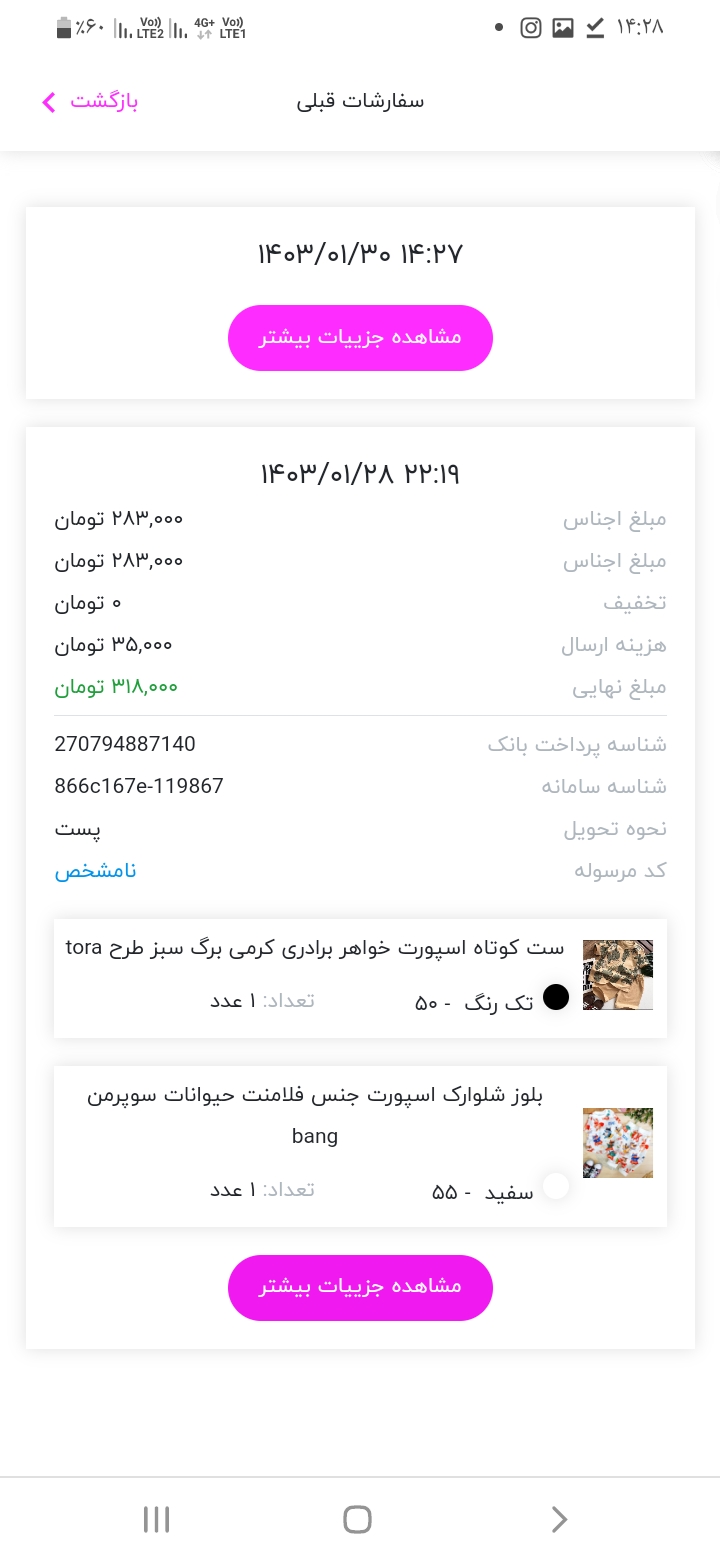Open the tora green leaf set item
Image resolution: width=720 pixels, height=1560 pixels.
[x=360, y=978]
